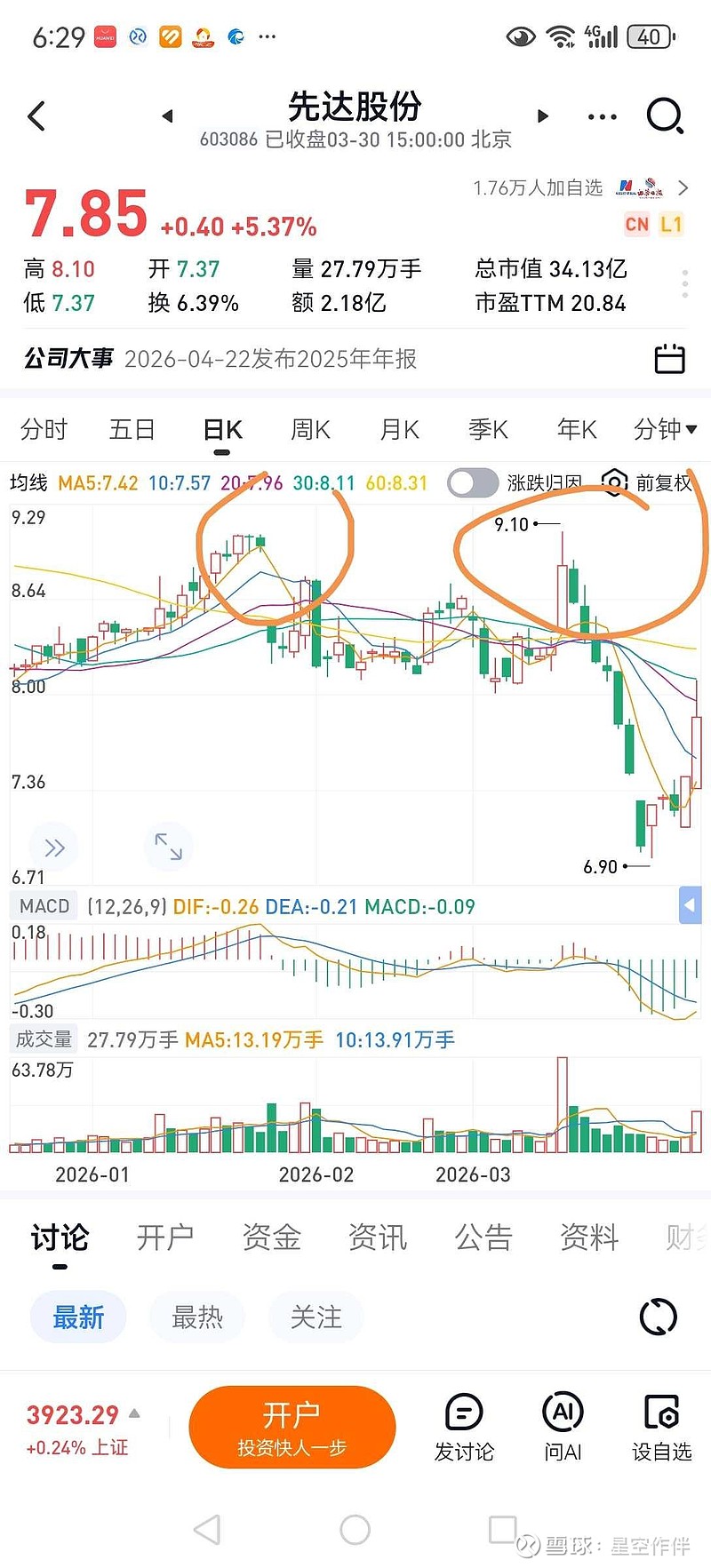Select the 最热 filter

(x=196, y=1317)
